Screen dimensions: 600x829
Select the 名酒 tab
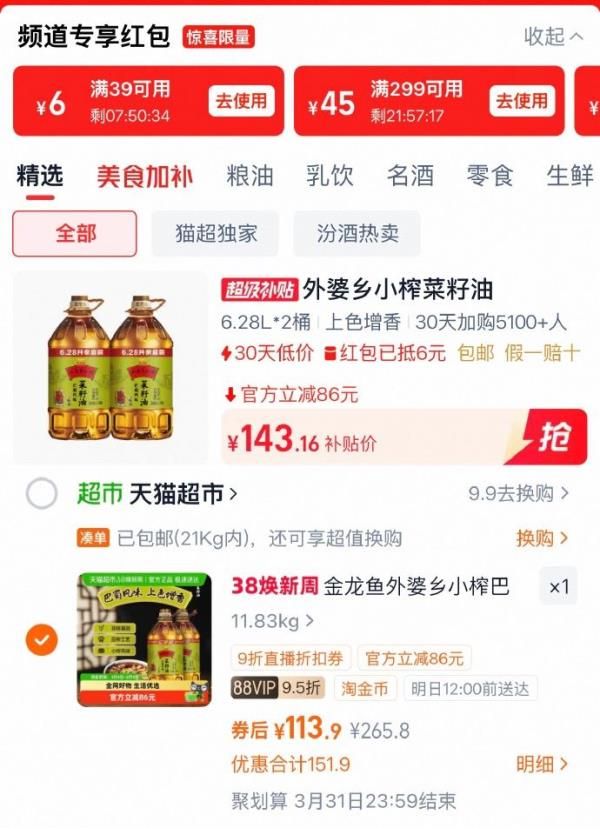click(410, 176)
